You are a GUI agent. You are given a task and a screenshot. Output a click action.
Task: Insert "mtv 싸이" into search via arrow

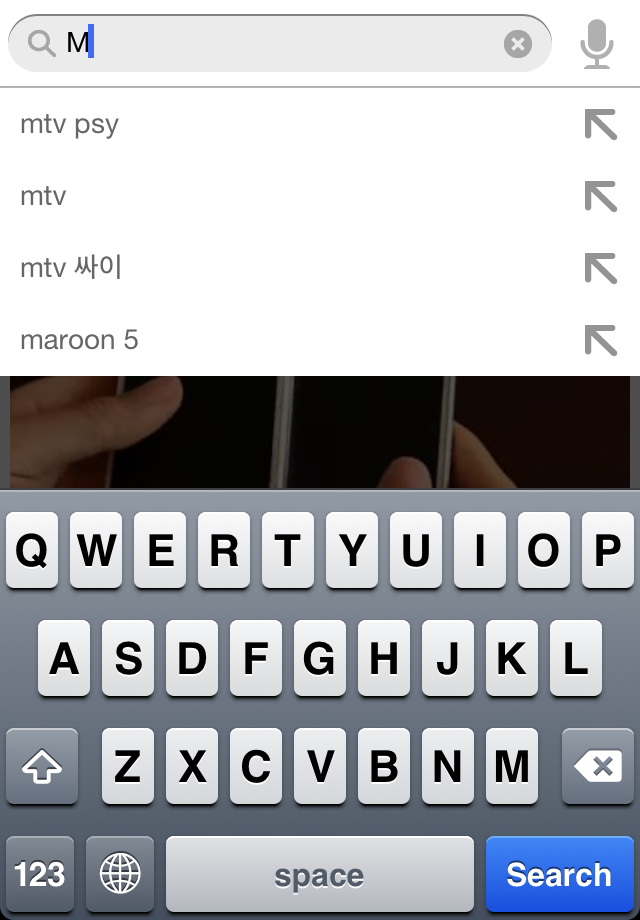point(600,268)
